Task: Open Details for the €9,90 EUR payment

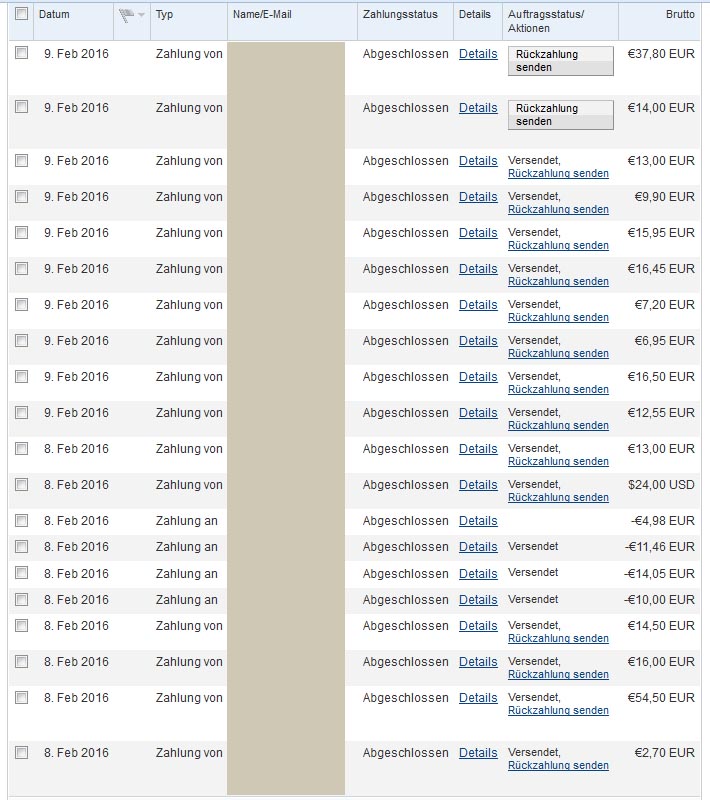Action: pos(478,197)
